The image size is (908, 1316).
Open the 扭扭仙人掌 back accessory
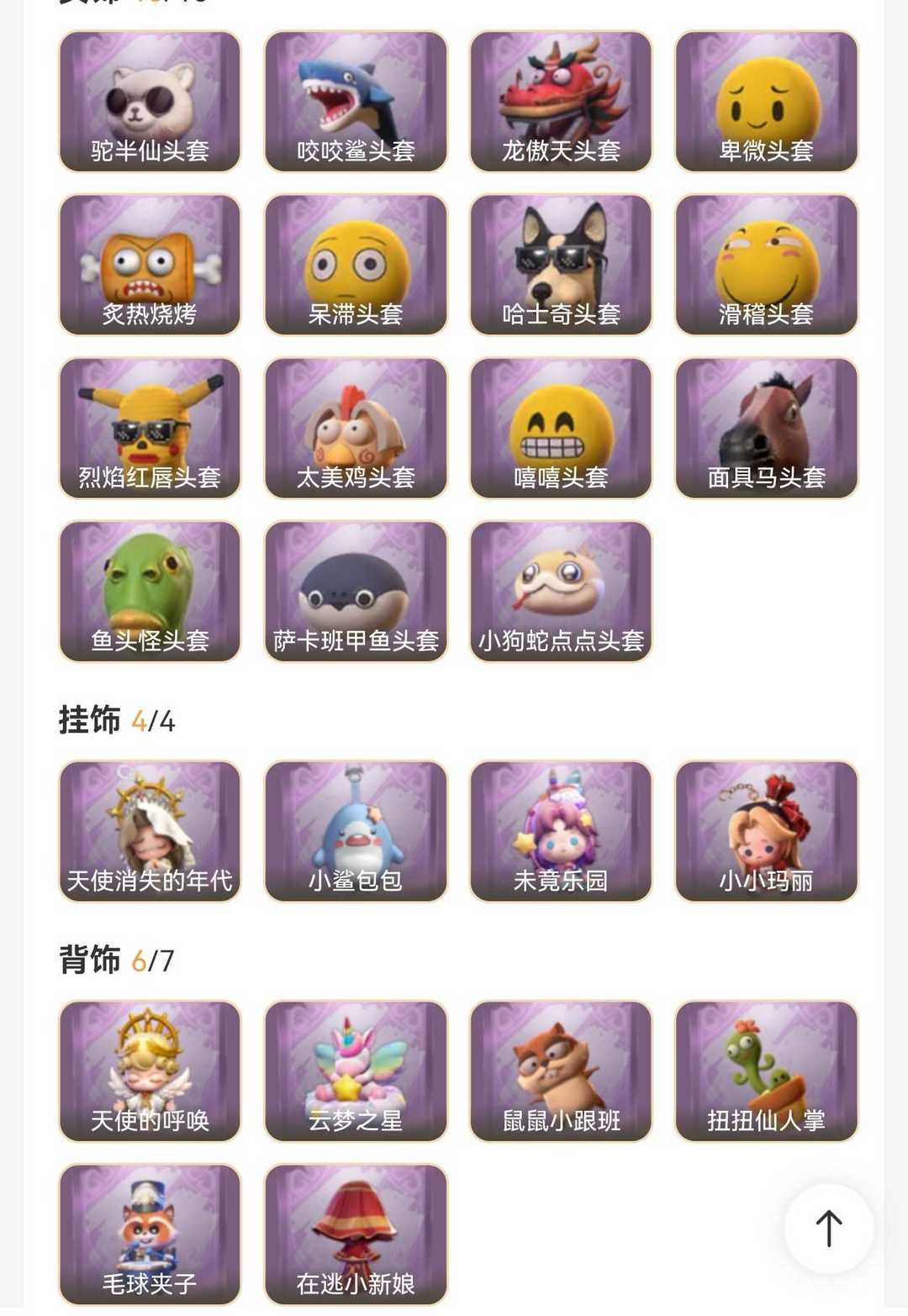766,1071
